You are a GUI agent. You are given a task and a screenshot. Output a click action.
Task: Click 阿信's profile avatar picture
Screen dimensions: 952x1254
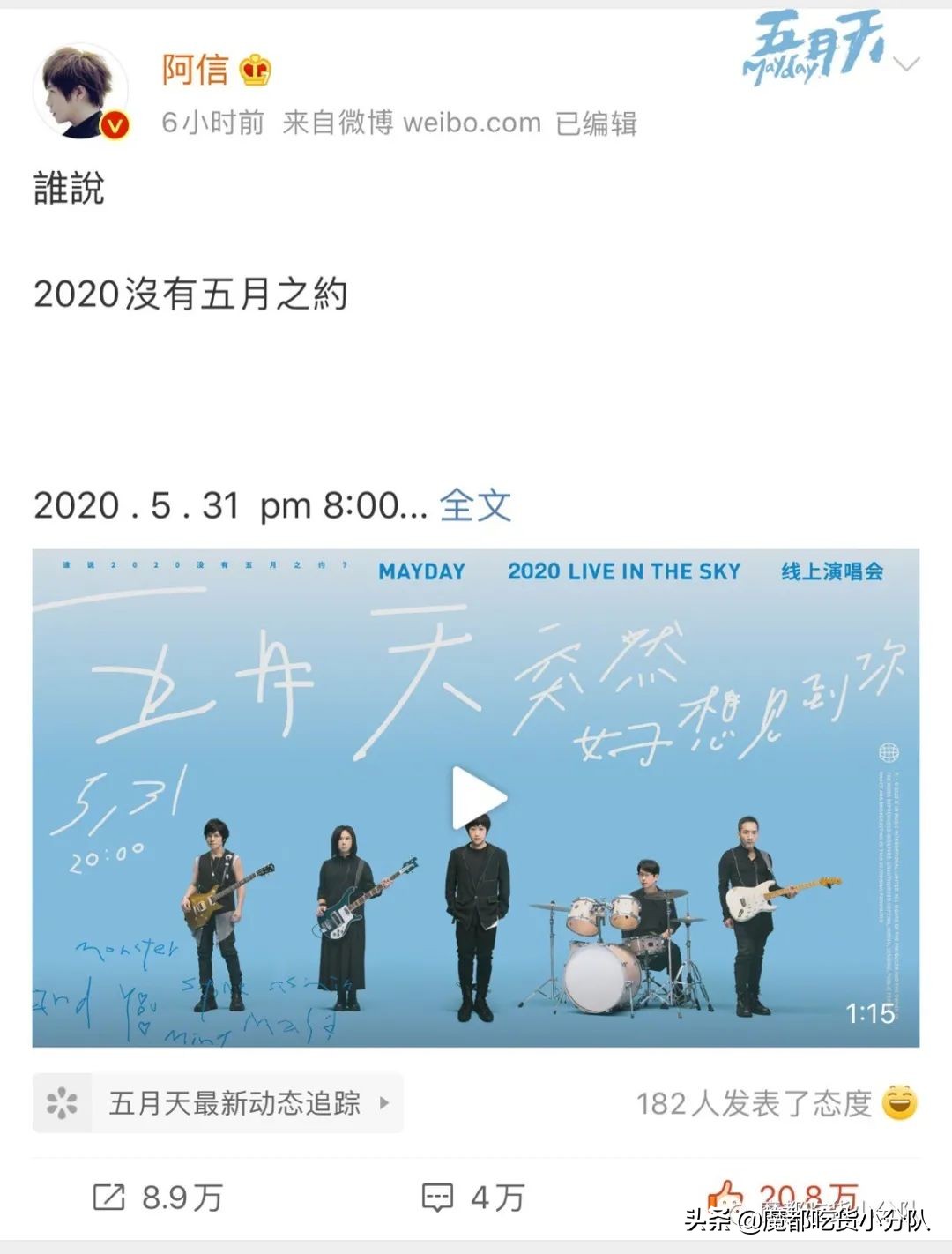click(78, 88)
